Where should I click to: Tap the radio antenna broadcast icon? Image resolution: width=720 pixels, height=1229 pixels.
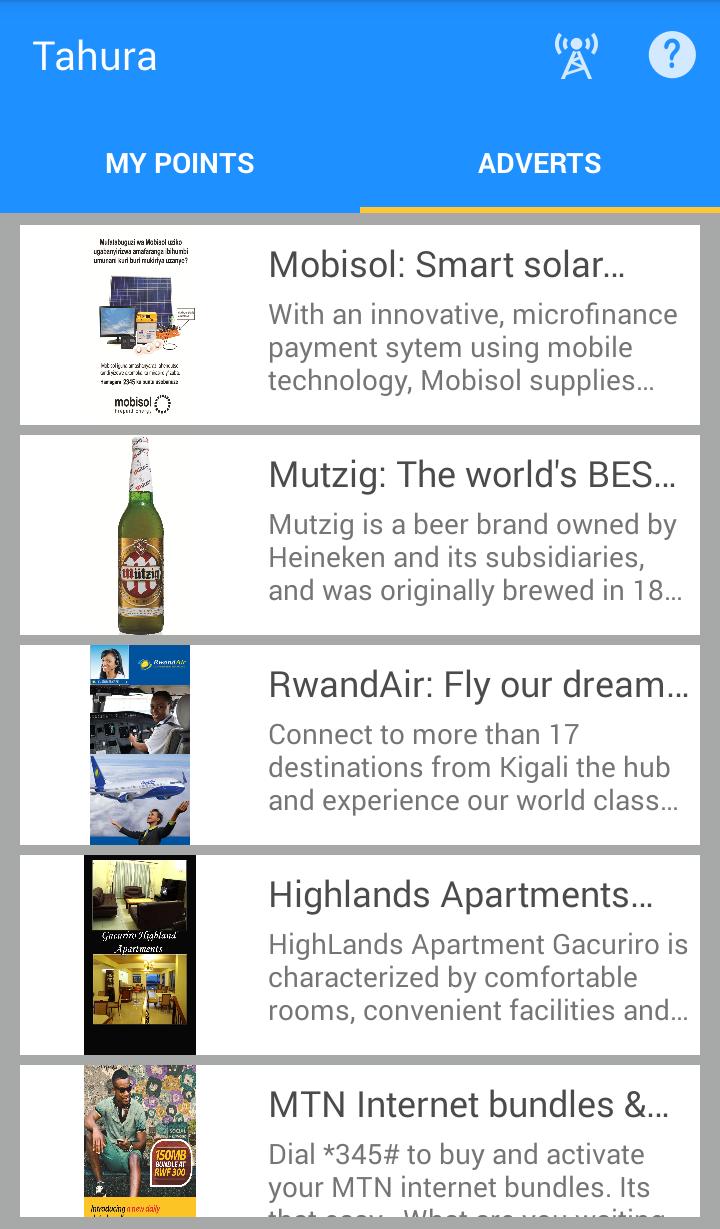[576, 54]
